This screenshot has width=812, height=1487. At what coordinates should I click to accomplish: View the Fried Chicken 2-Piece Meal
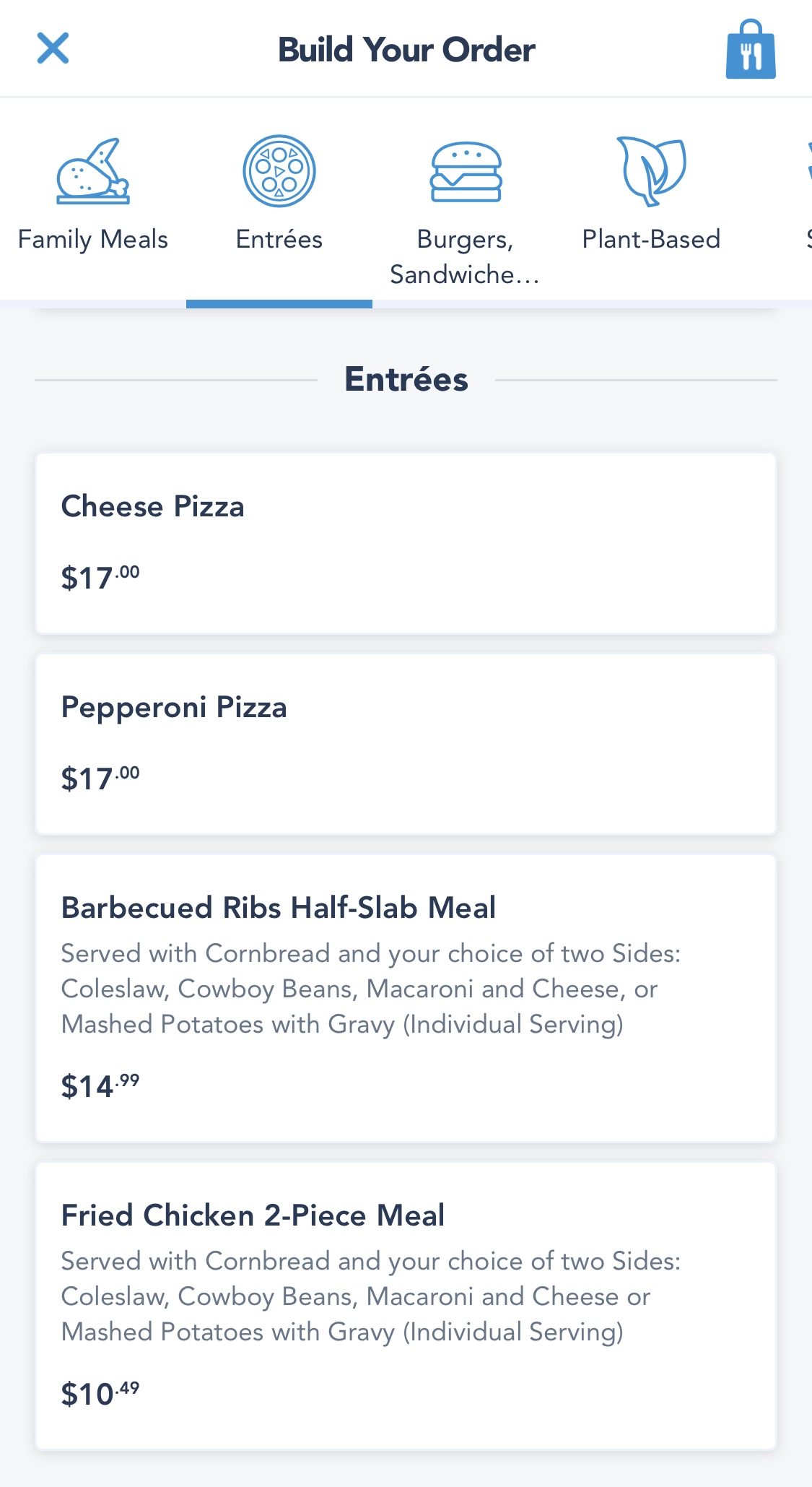click(406, 1306)
